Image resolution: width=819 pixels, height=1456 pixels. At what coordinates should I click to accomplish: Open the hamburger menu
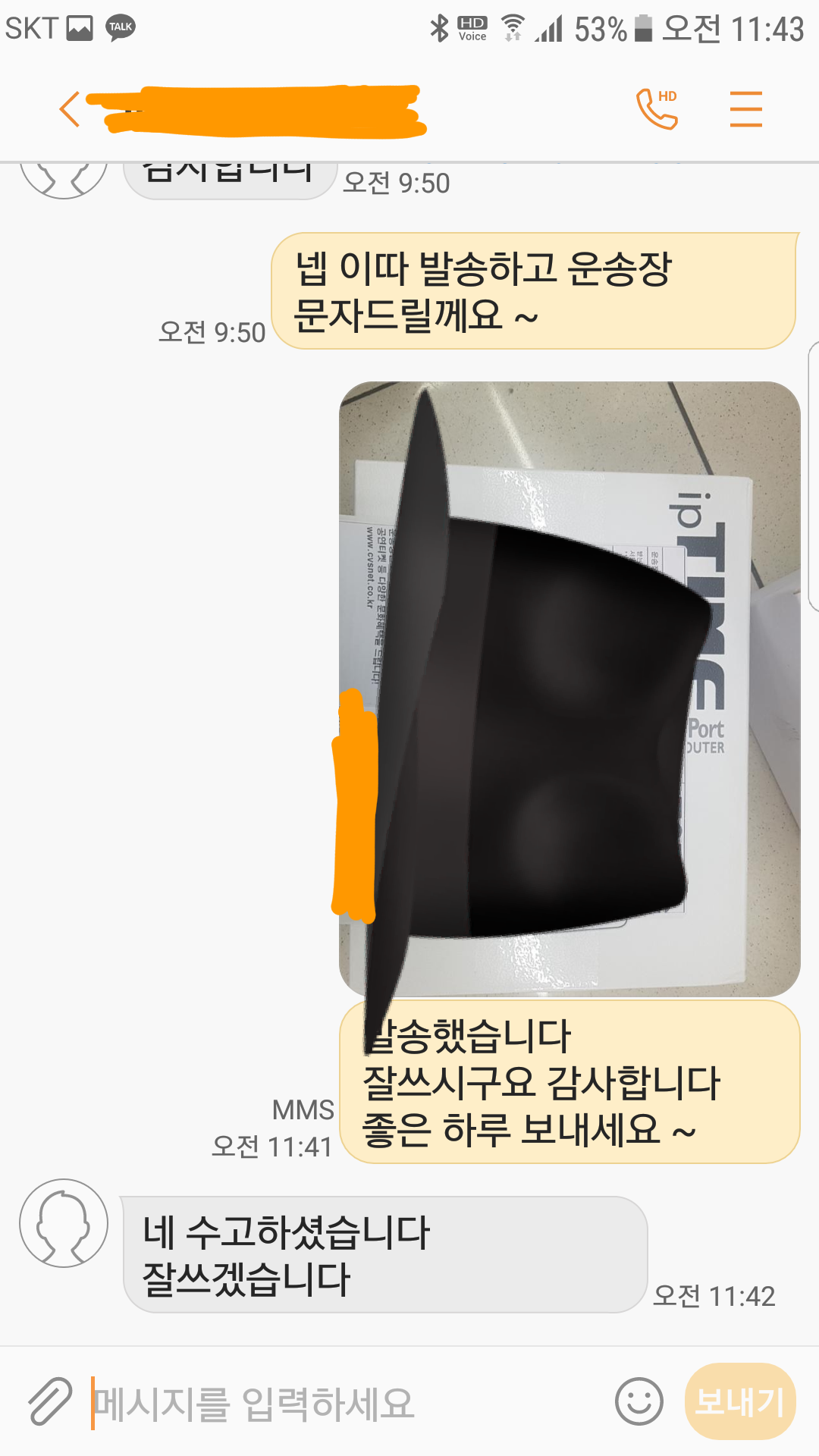tap(745, 109)
